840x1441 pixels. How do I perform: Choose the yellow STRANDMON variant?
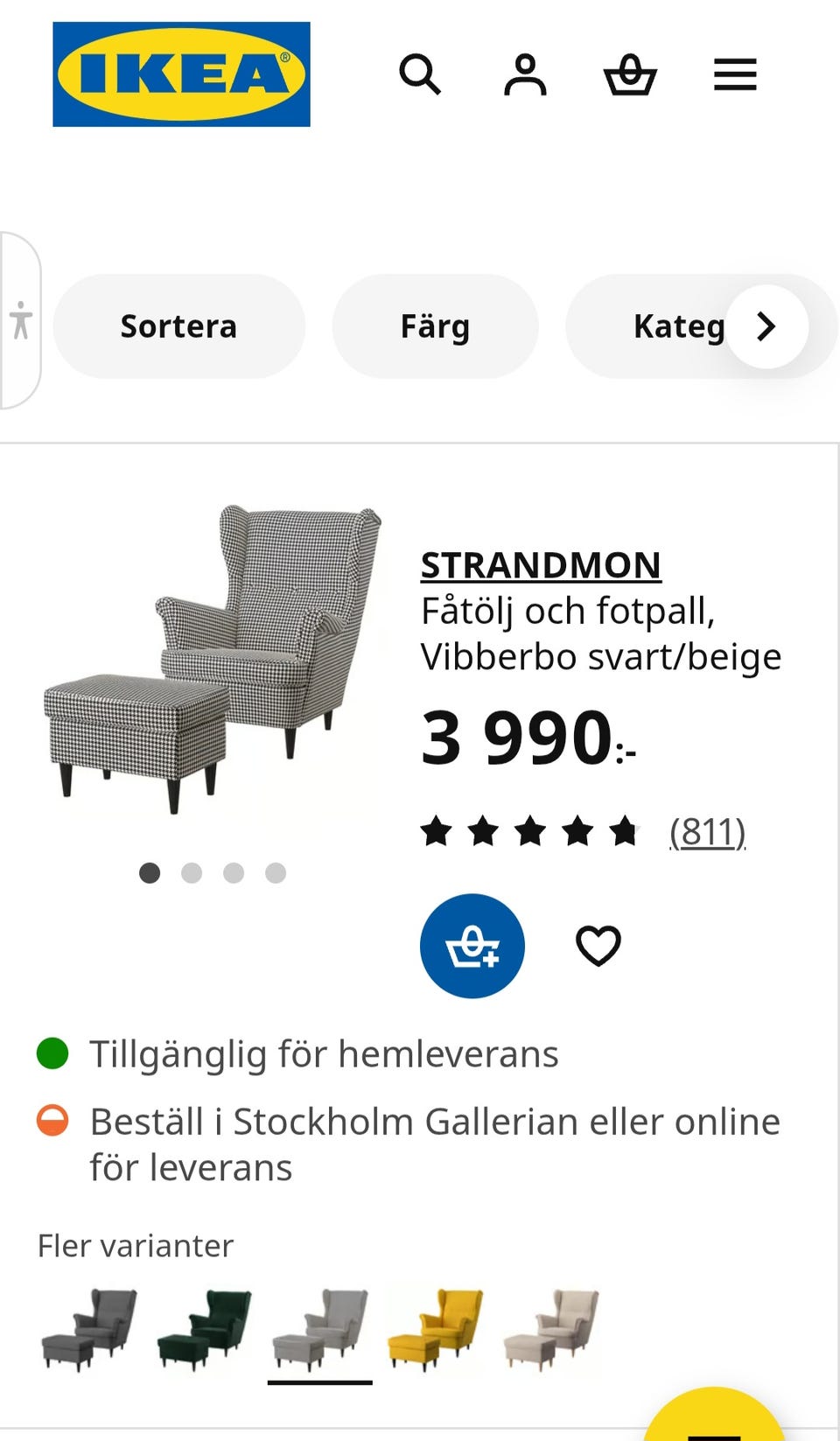(x=434, y=1331)
